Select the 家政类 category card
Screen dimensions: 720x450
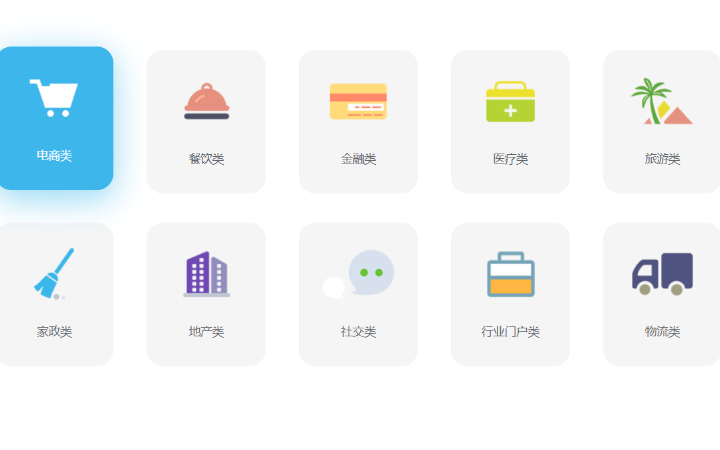point(55,294)
